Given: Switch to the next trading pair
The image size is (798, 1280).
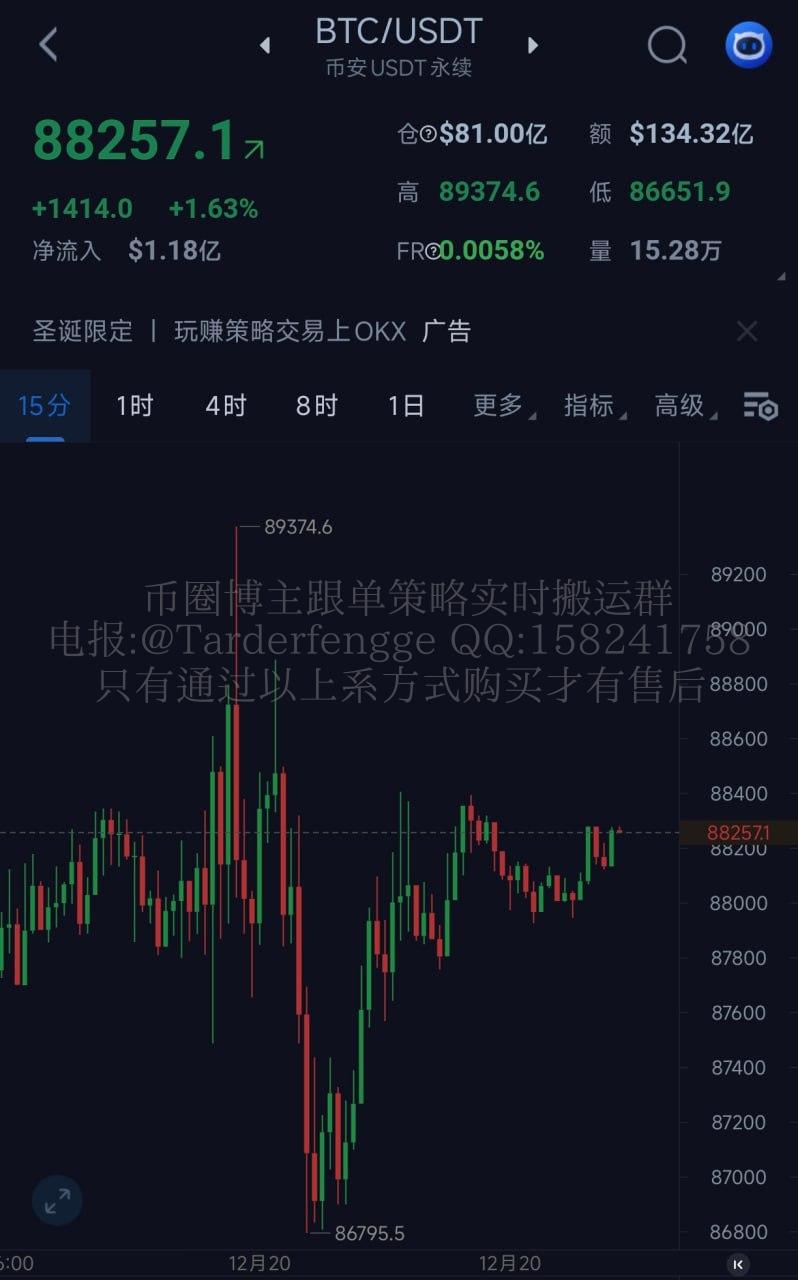Looking at the screenshot, I should [x=533, y=45].
